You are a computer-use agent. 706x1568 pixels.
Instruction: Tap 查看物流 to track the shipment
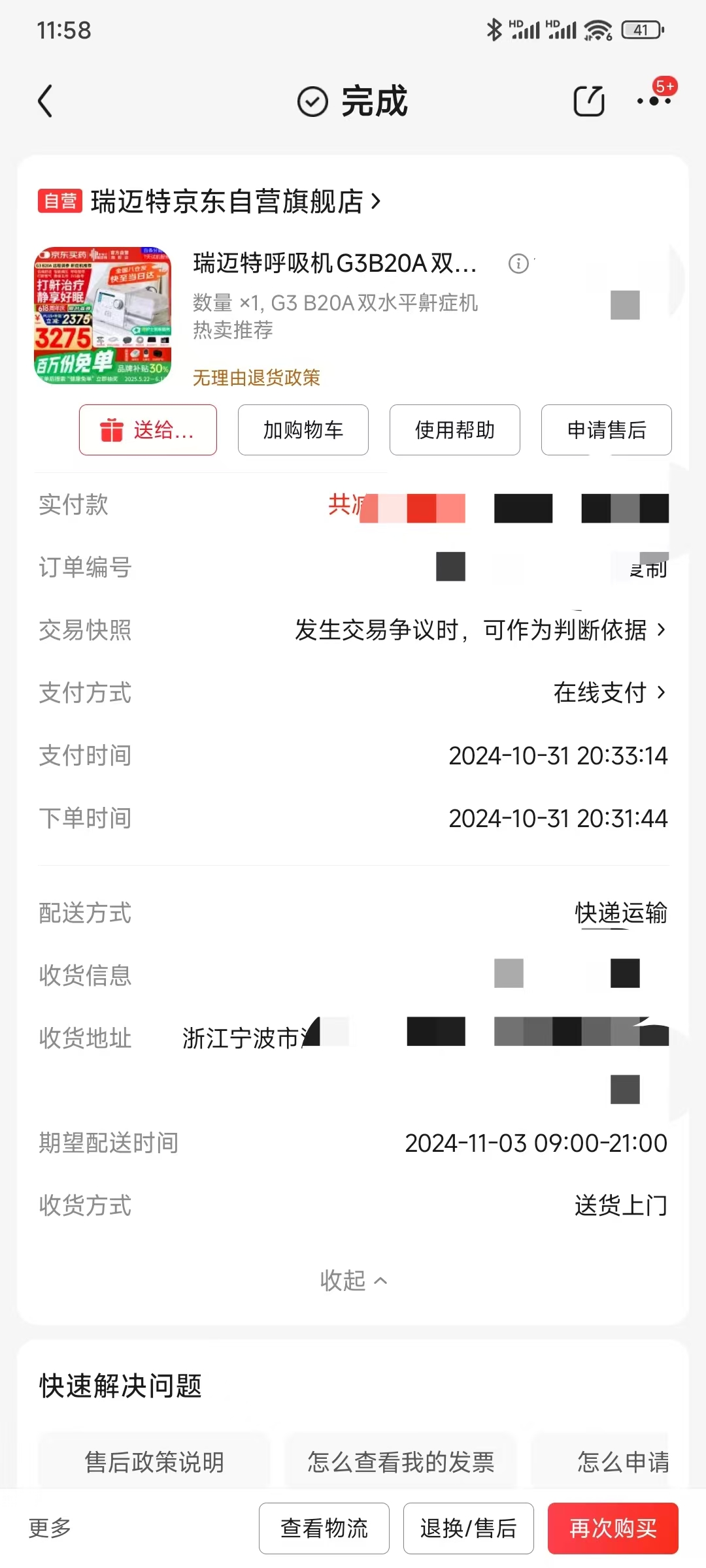324,1528
